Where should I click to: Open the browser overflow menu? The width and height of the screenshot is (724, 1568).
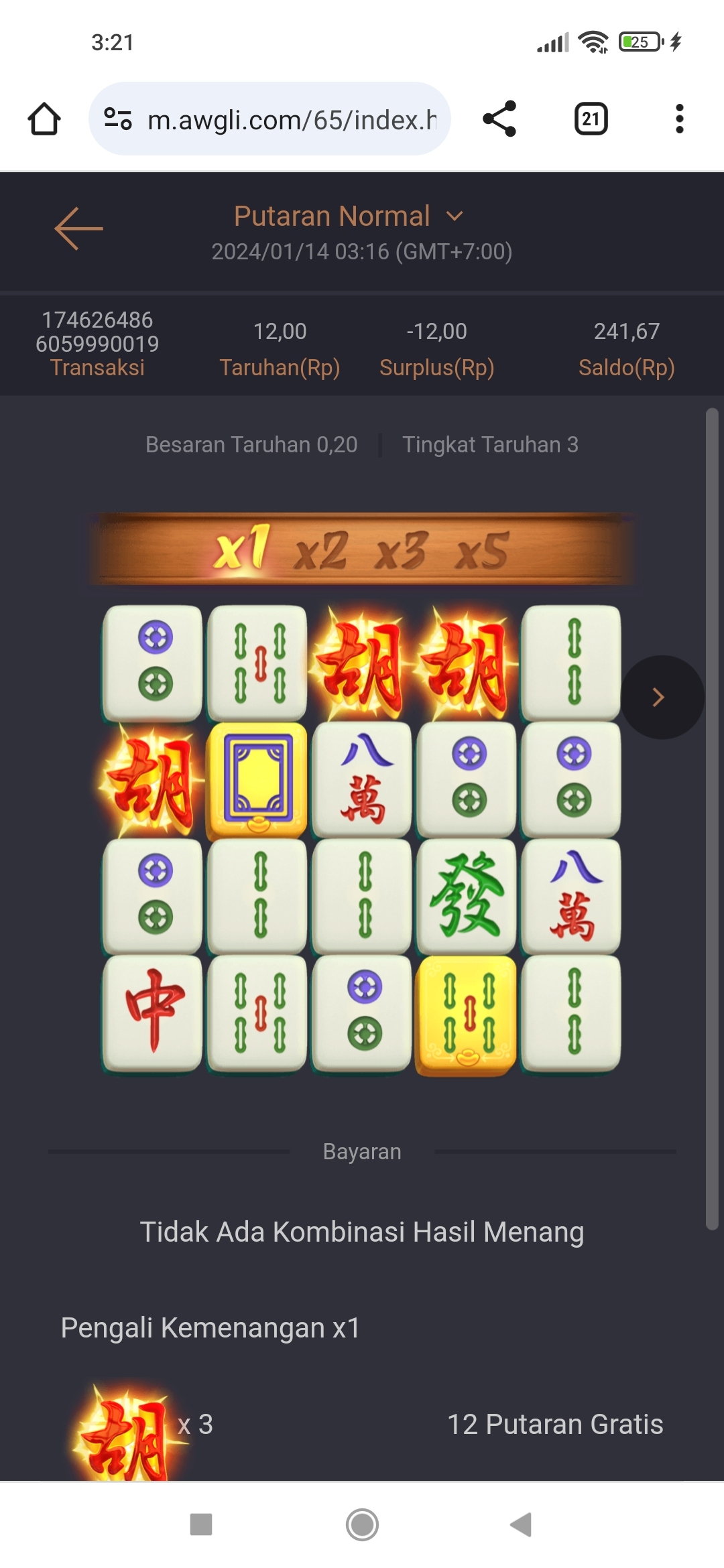pyautogui.click(x=679, y=119)
